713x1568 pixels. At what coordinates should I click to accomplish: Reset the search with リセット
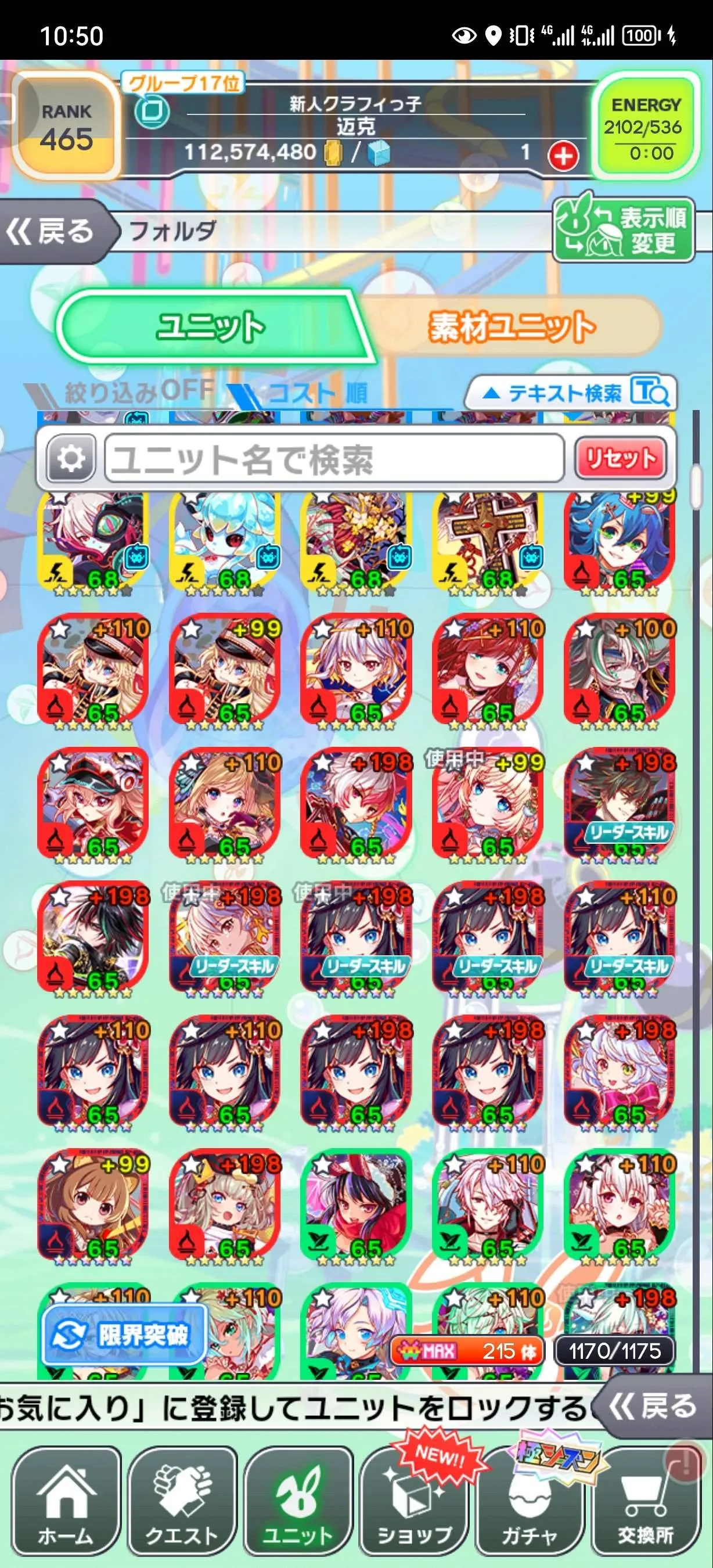tap(621, 458)
